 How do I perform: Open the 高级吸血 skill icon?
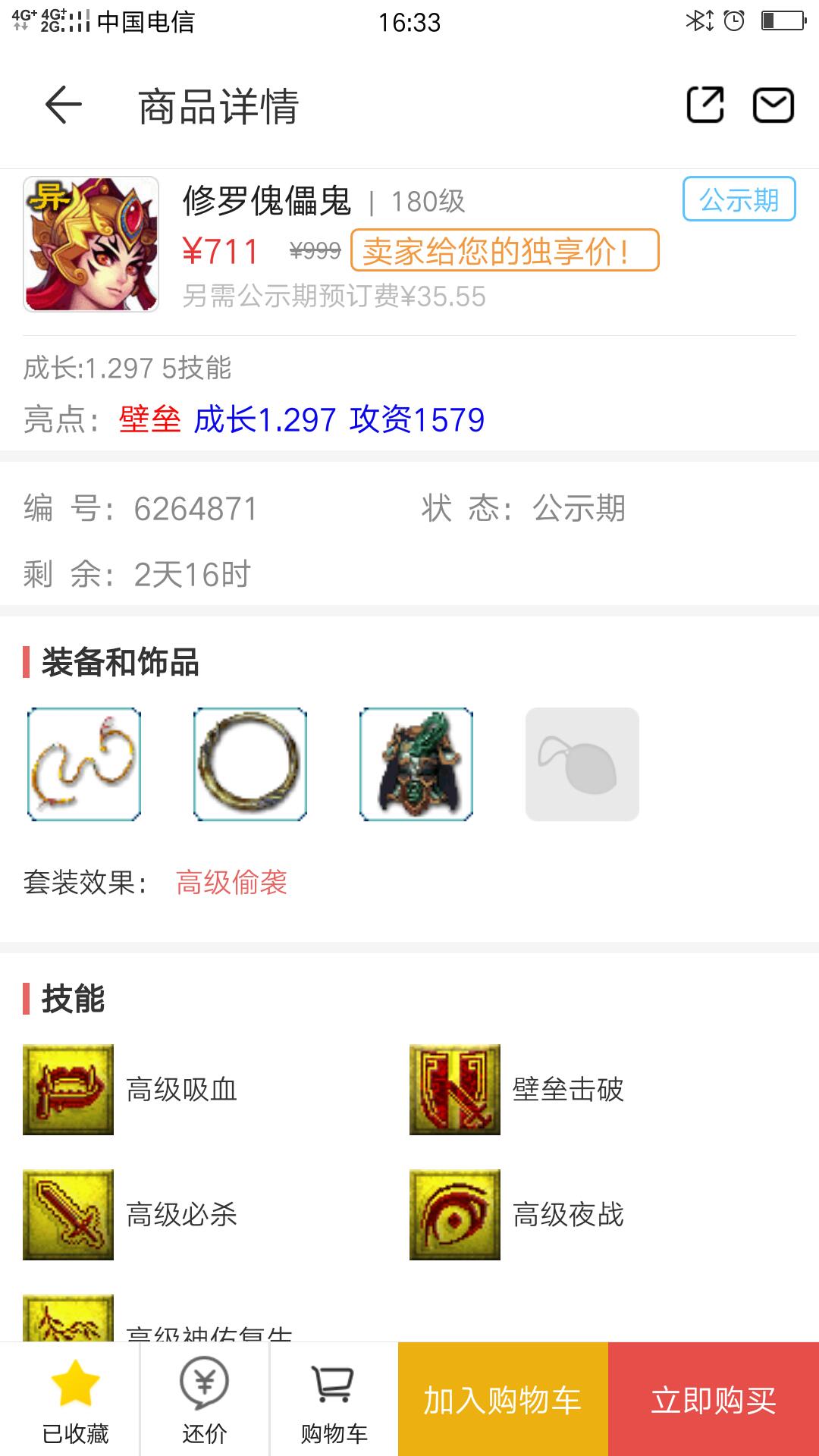[68, 1090]
